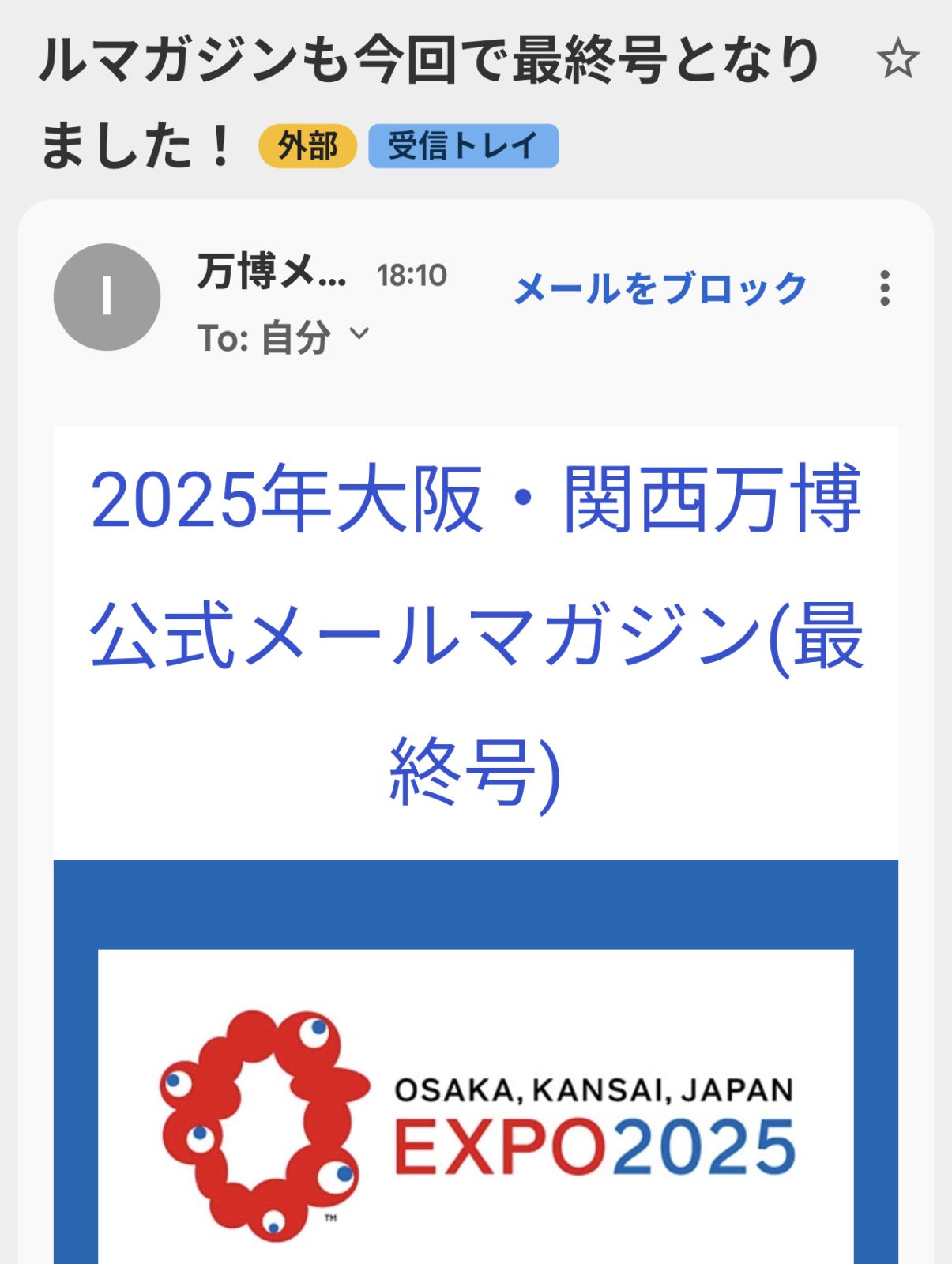The image size is (952, 1264).
Task: Tap メールをブロック to block sender
Action: tap(660, 288)
